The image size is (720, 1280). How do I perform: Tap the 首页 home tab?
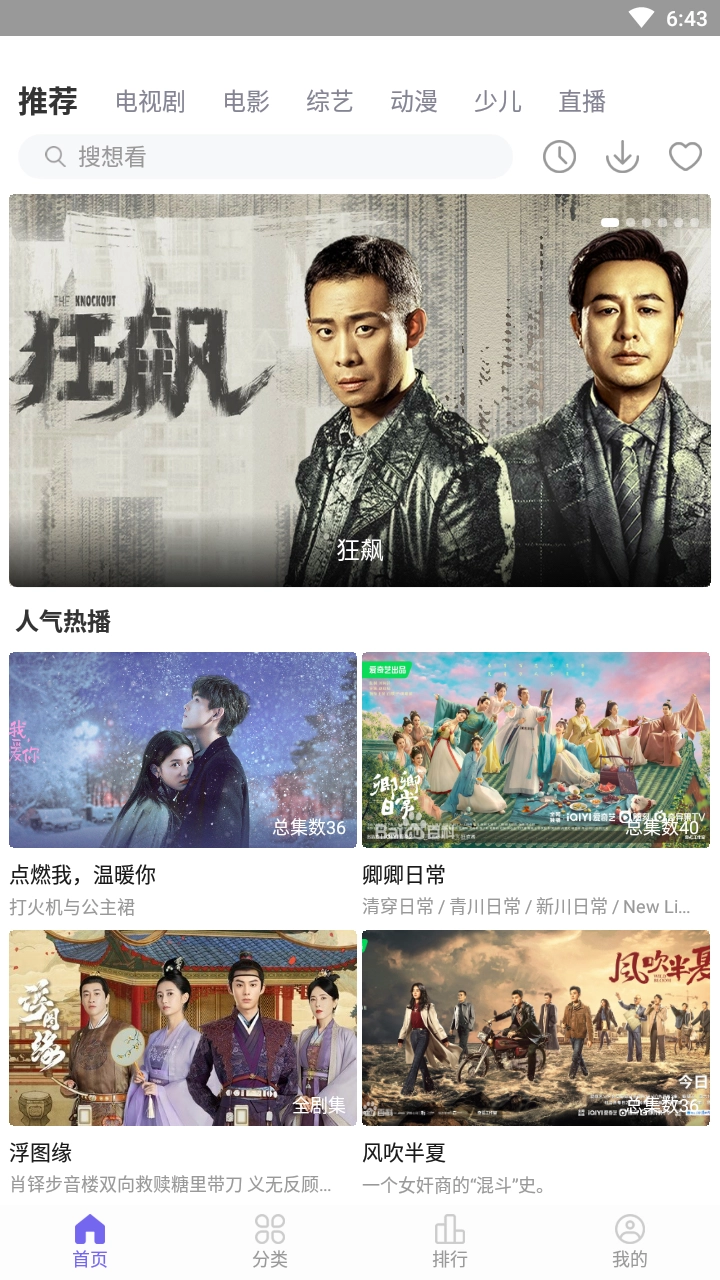[90, 1241]
